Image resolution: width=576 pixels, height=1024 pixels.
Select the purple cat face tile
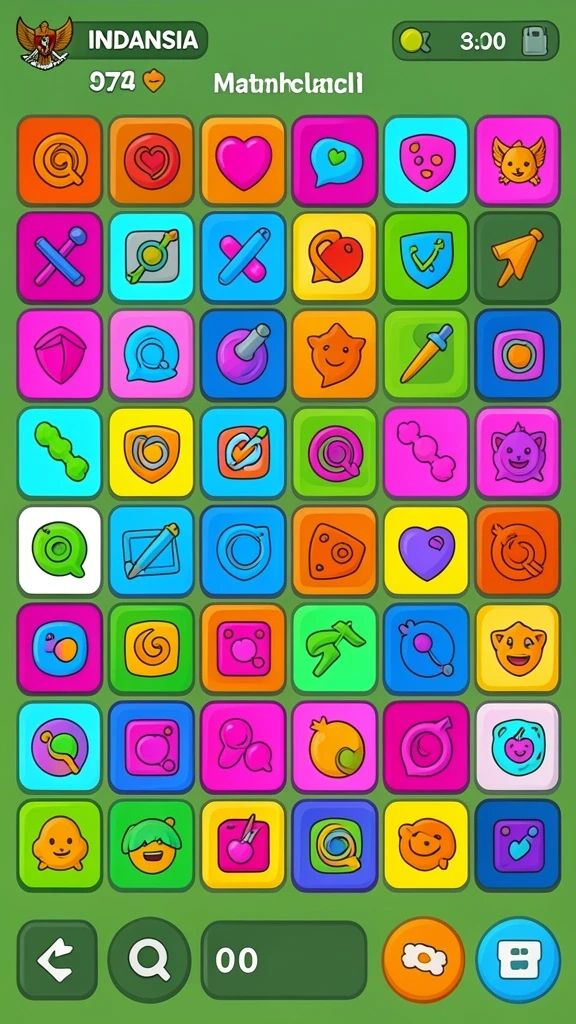518,453
